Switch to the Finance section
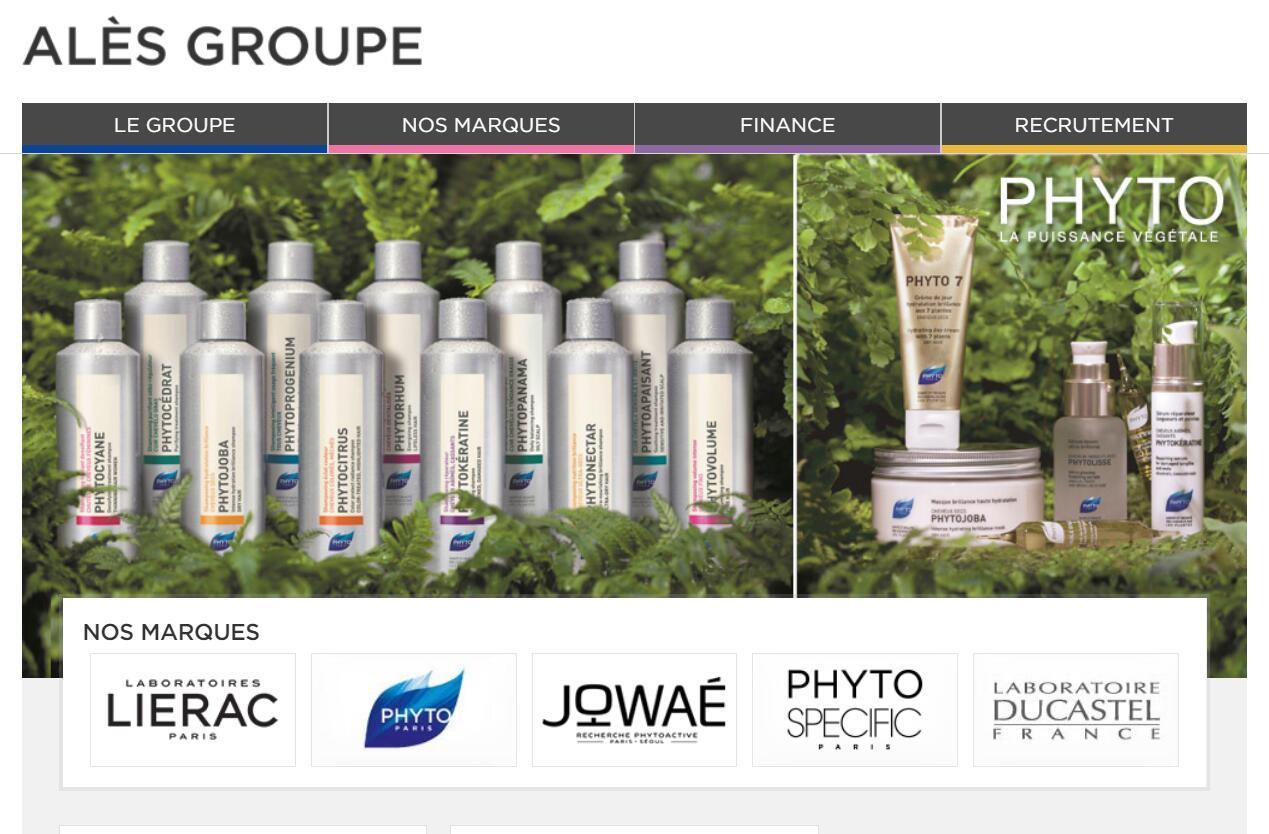 click(x=787, y=126)
